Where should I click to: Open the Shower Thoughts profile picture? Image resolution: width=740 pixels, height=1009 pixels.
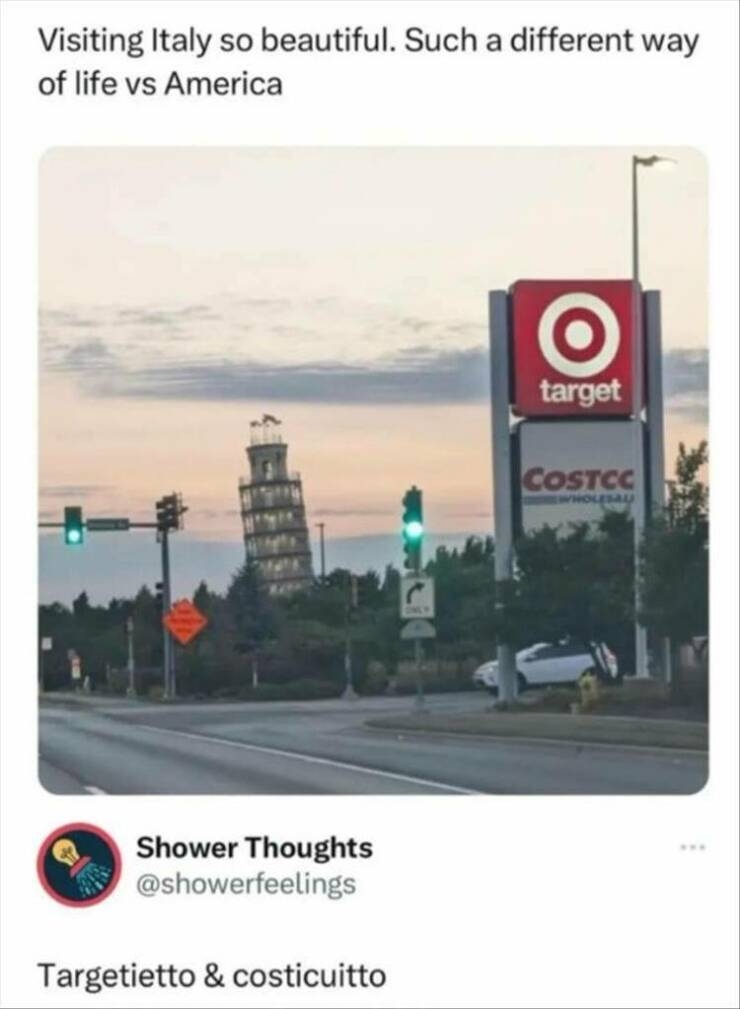pyautogui.click(x=79, y=864)
